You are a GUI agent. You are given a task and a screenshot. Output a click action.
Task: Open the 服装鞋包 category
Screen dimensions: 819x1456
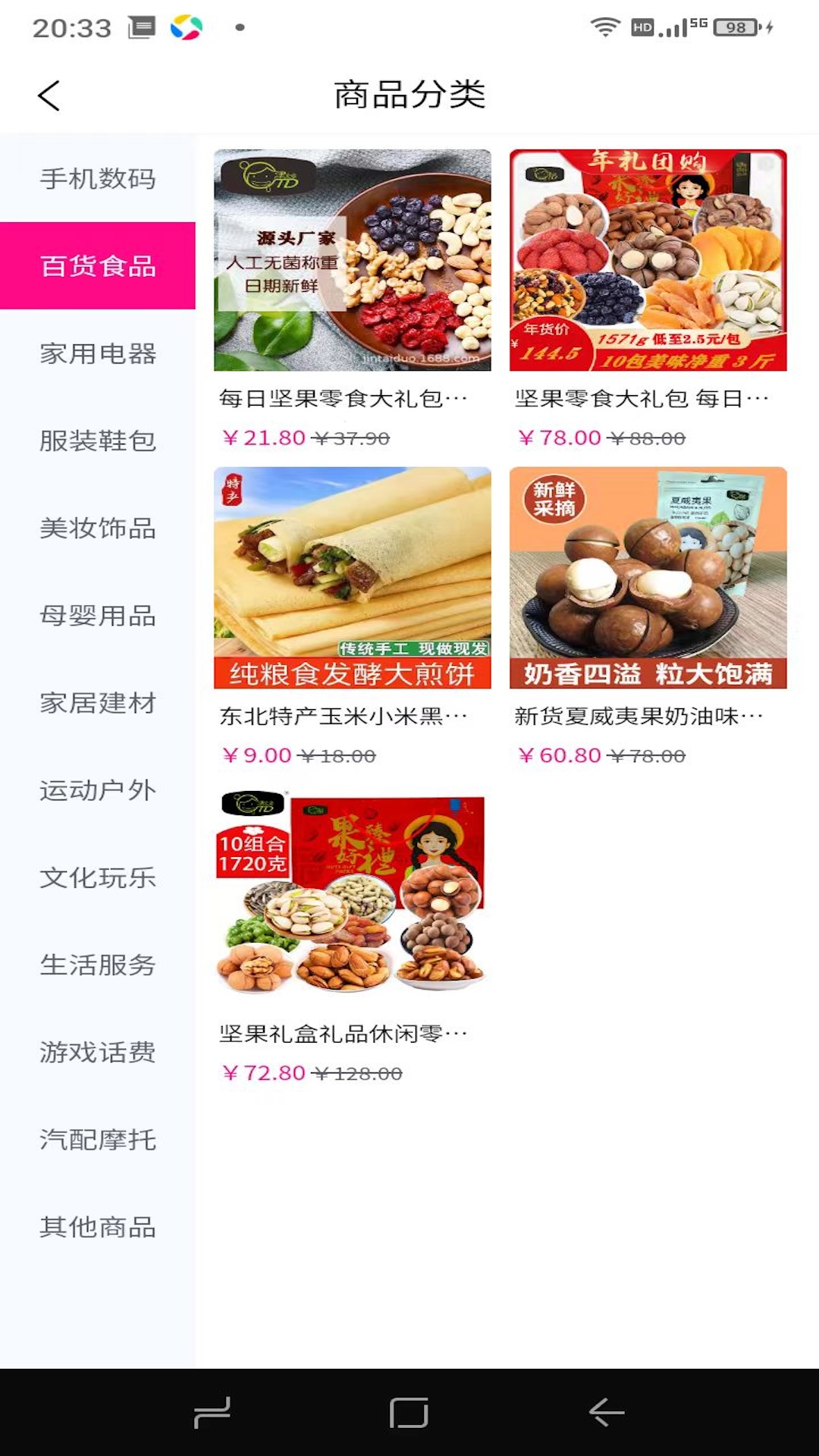[x=98, y=441]
